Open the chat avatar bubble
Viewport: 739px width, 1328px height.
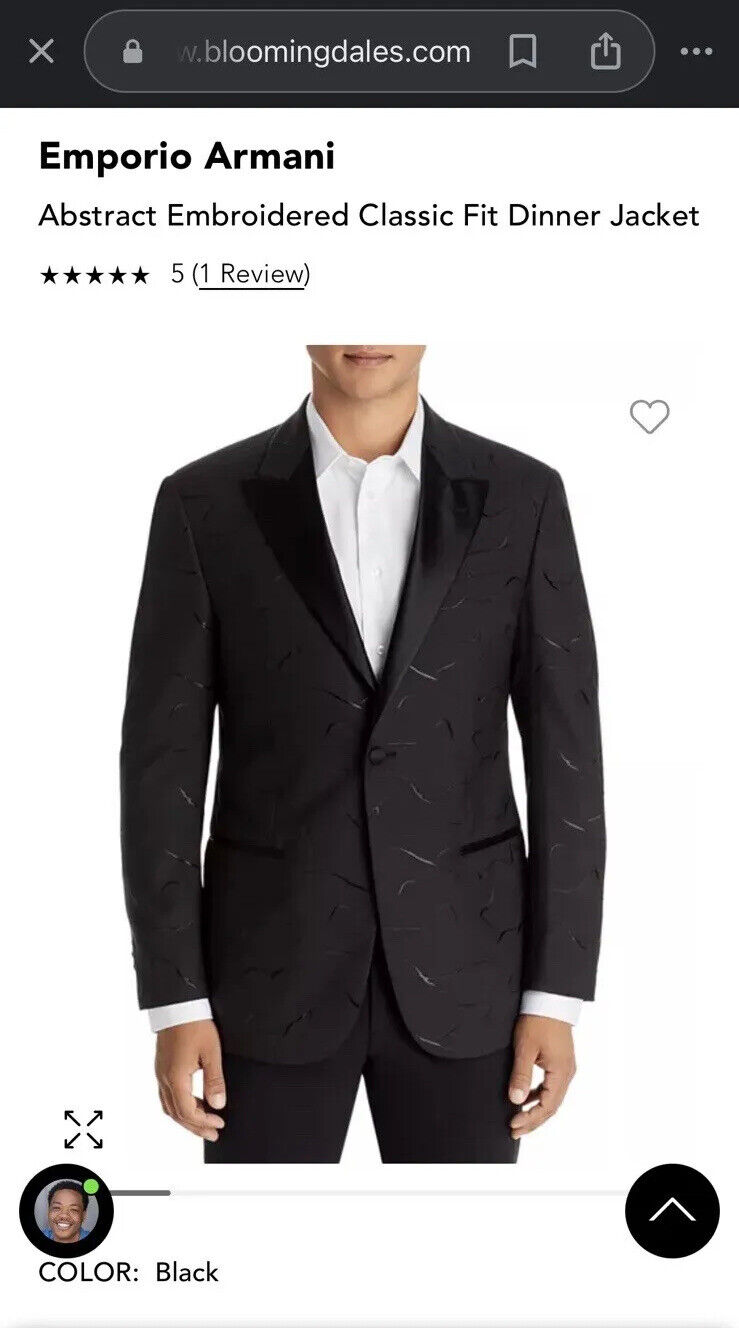[x=66, y=1211]
